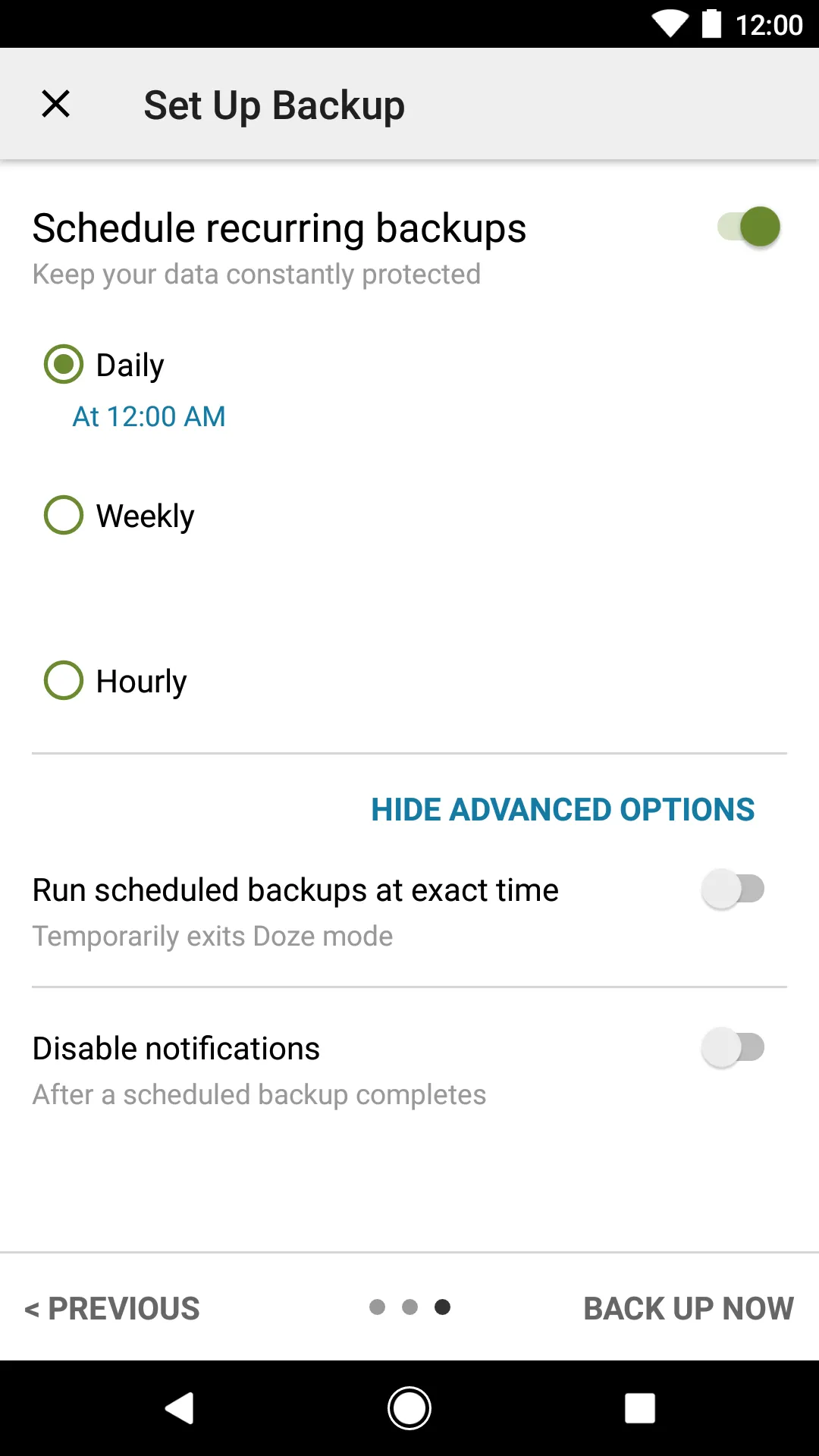Select the first page indicator dot
Screen dimensions: 819x1456
(x=377, y=1307)
